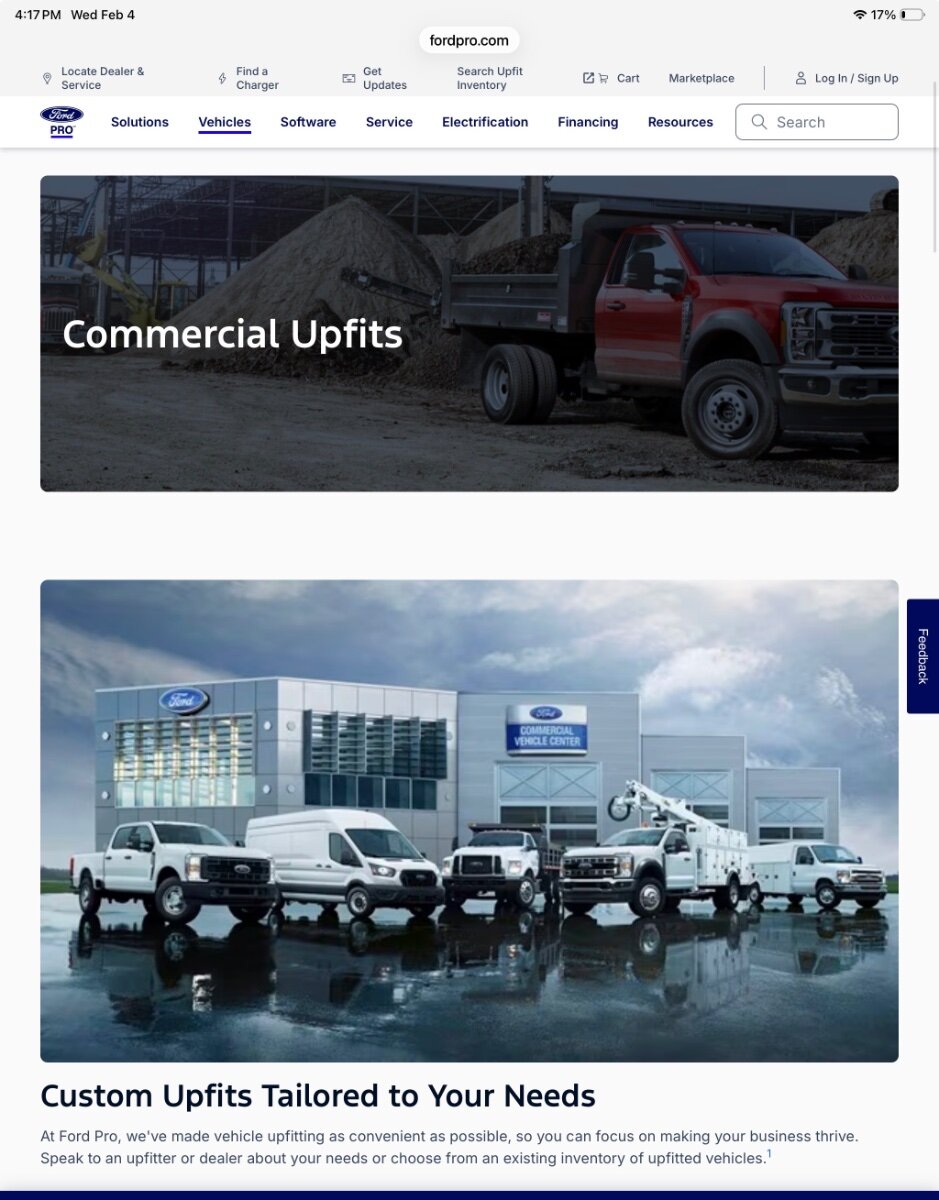The image size is (939, 1200).
Task: Open the Electrification menu
Action: (x=485, y=122)
